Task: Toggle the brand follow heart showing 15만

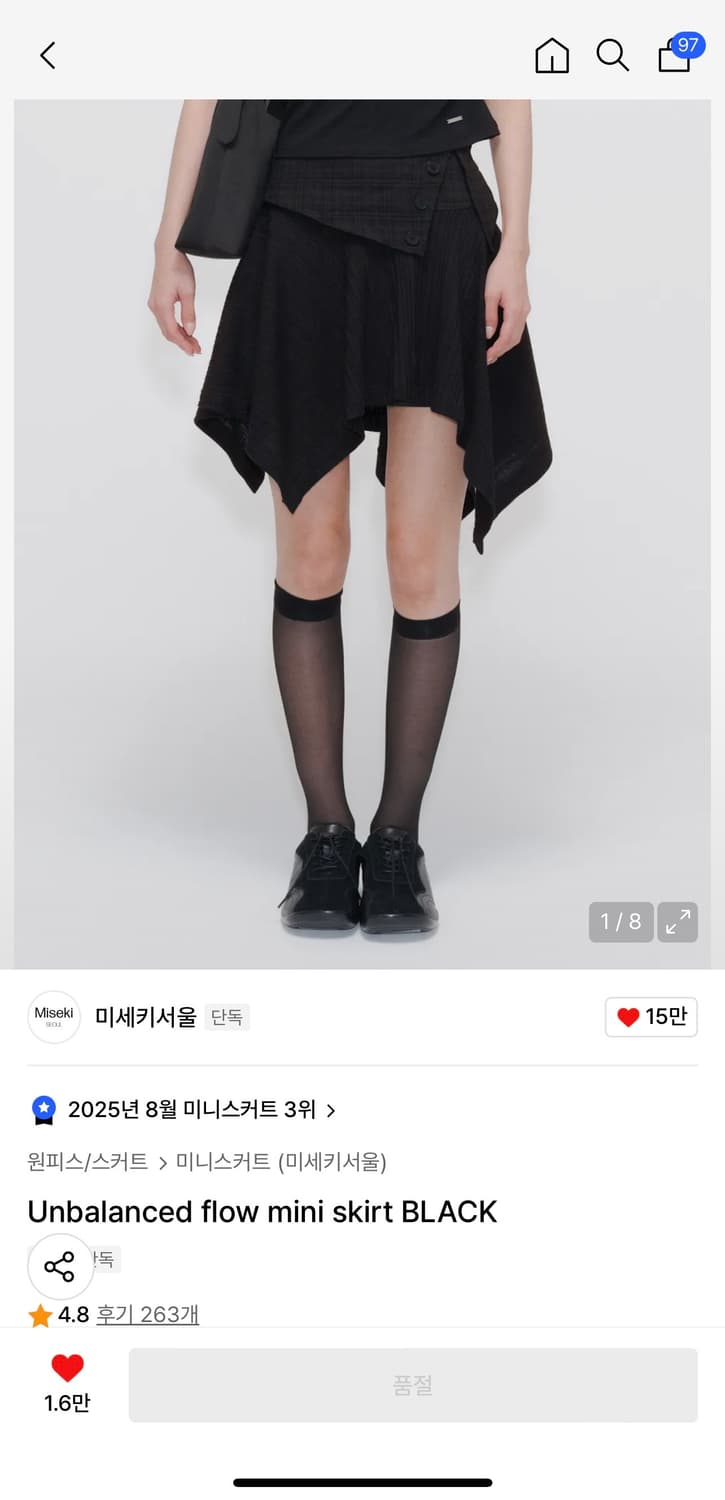Action: coord(651,1017)
